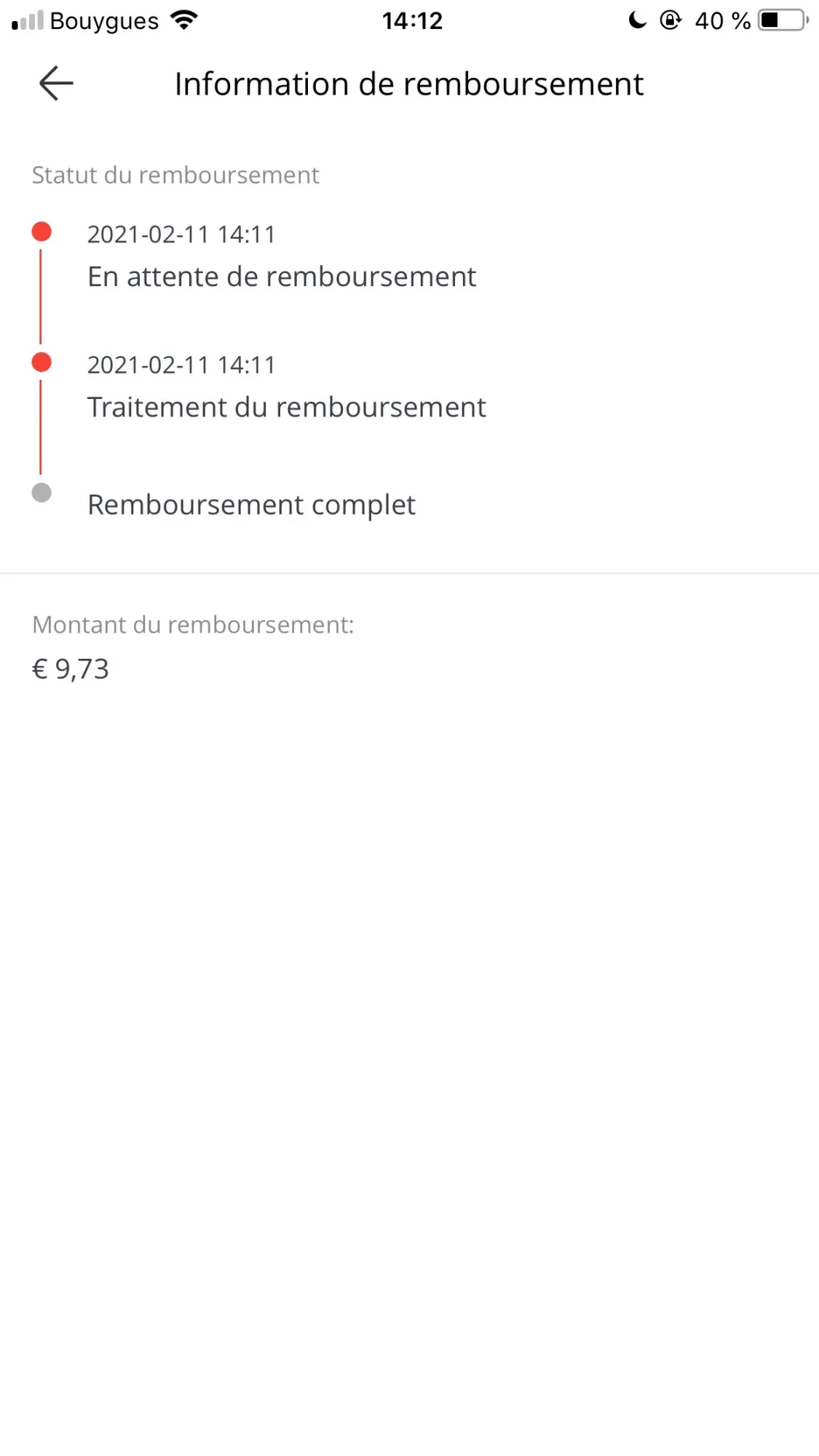Go back from Information de remboursement
The image size is (819, 1456).
click(x=56, y=83)
